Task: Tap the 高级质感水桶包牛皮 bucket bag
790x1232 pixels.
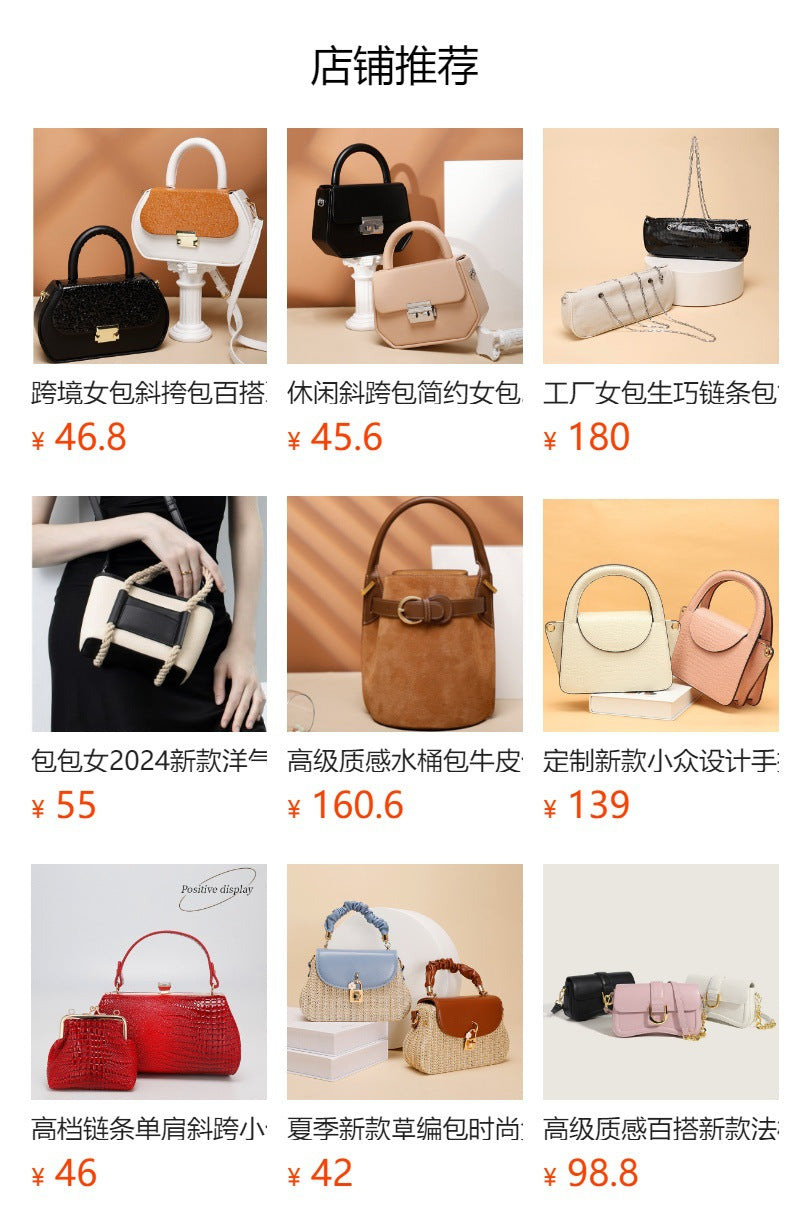Action: (405, 614)
